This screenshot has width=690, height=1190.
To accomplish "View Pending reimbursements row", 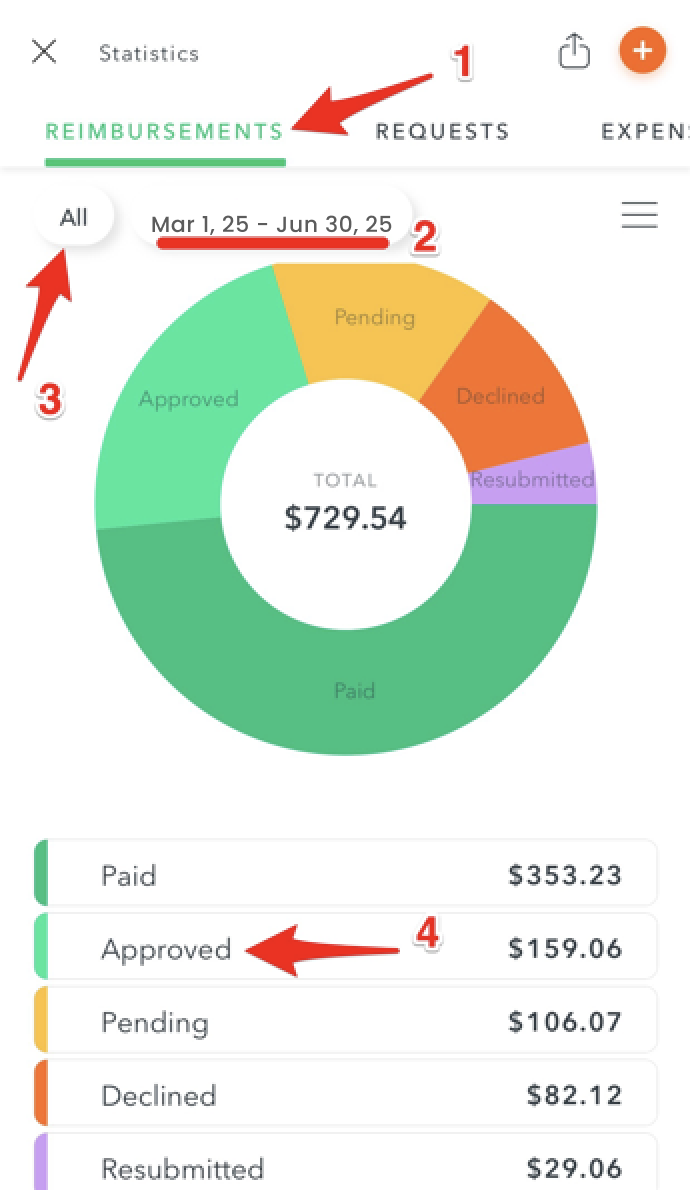I will pyautogui.click(x=345, y=1020).
